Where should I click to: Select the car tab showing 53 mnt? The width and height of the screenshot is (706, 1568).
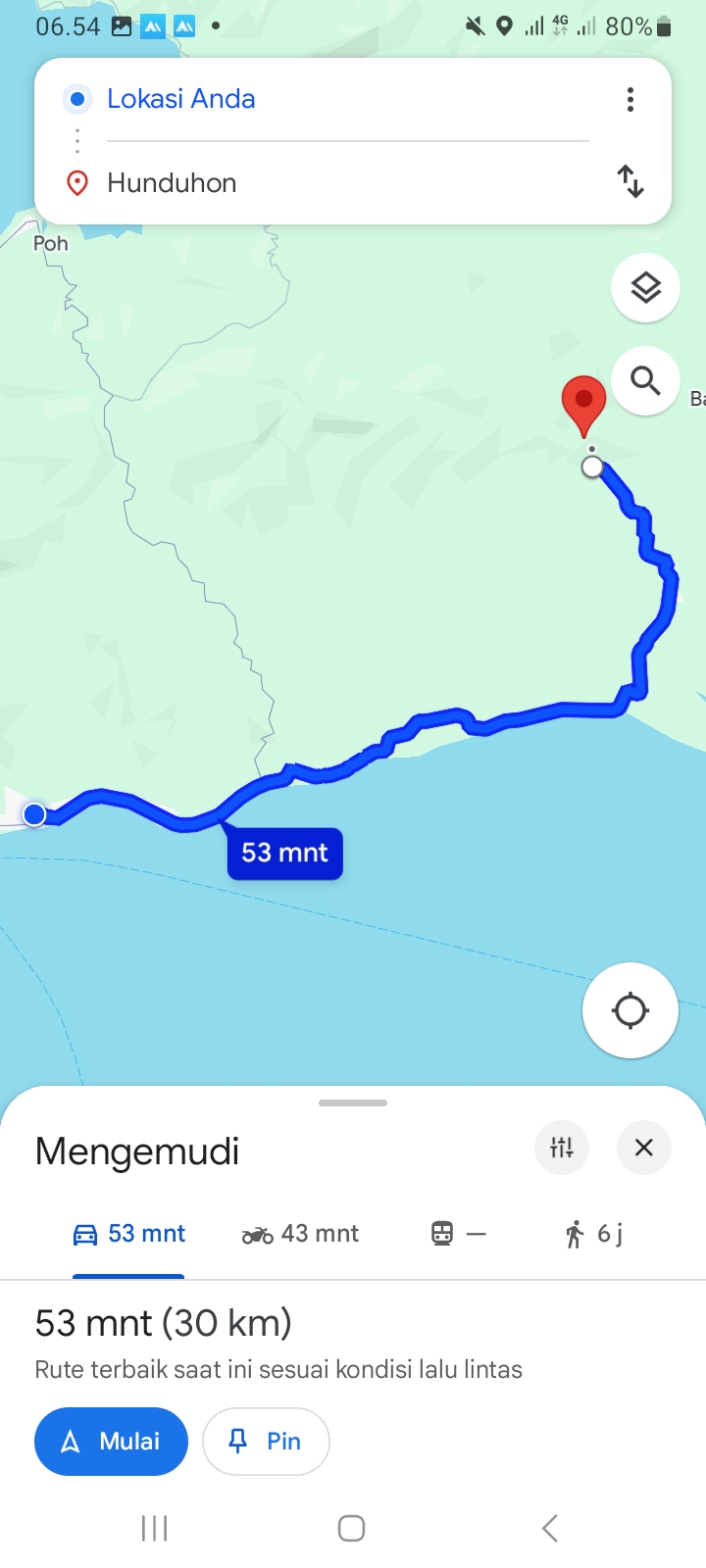click(128, 1234)
